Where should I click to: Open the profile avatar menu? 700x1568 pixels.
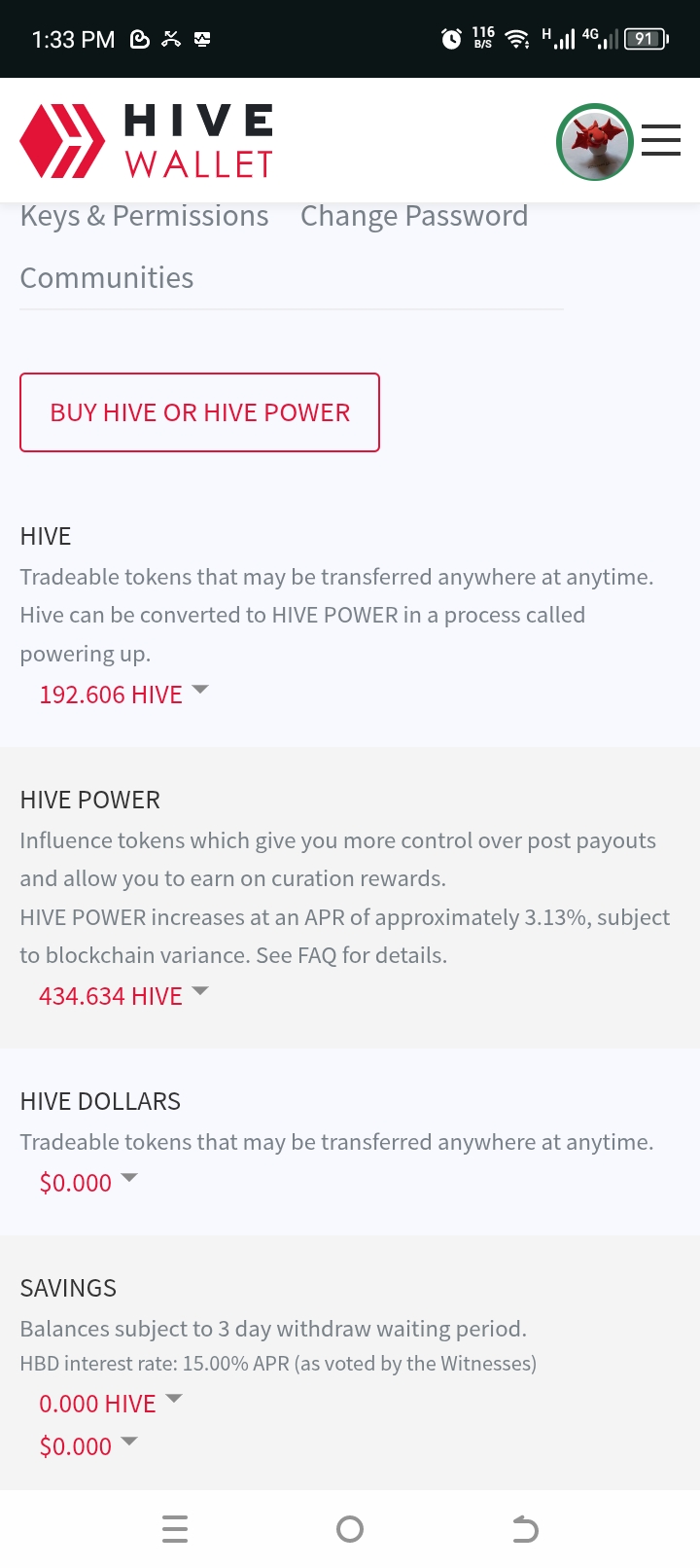click(x=594, y=142)
